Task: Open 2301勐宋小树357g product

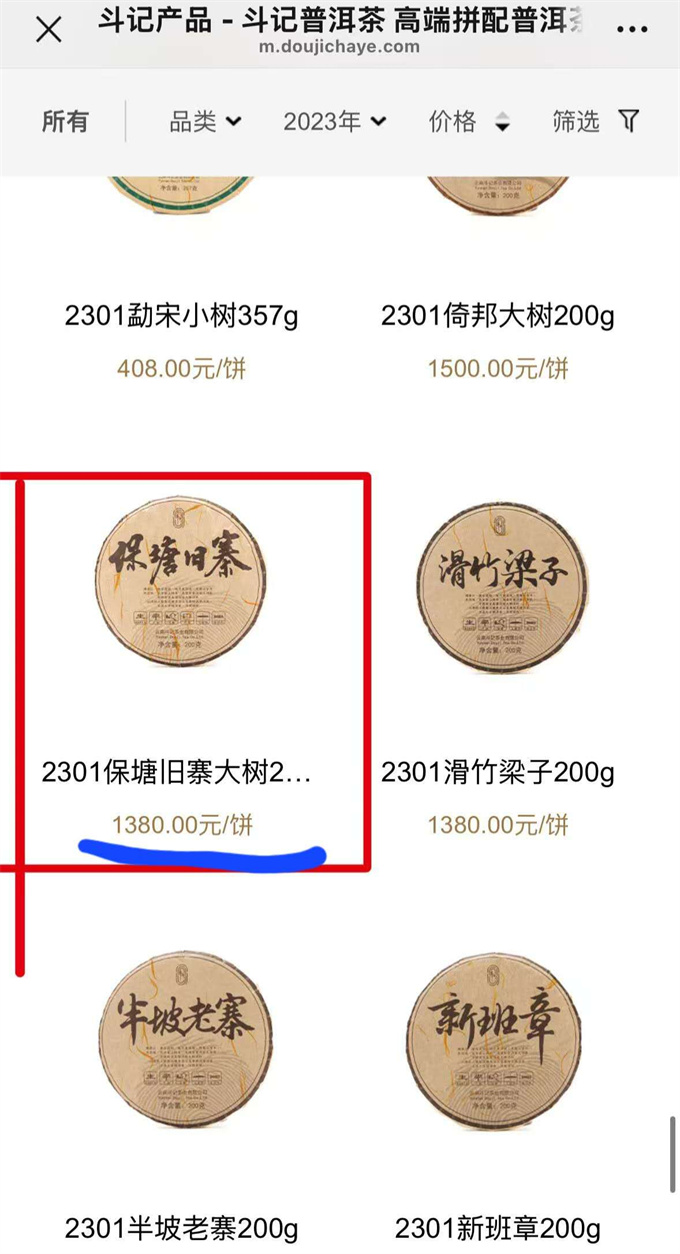Action: [181, 317]
